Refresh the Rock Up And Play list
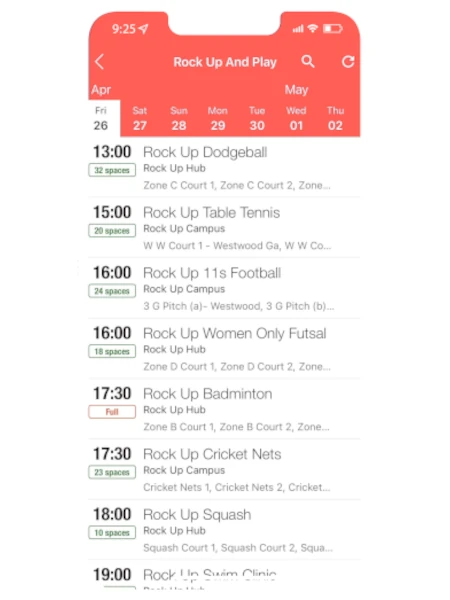The height and width of the screenshot is (600, 450). (348, 61)
